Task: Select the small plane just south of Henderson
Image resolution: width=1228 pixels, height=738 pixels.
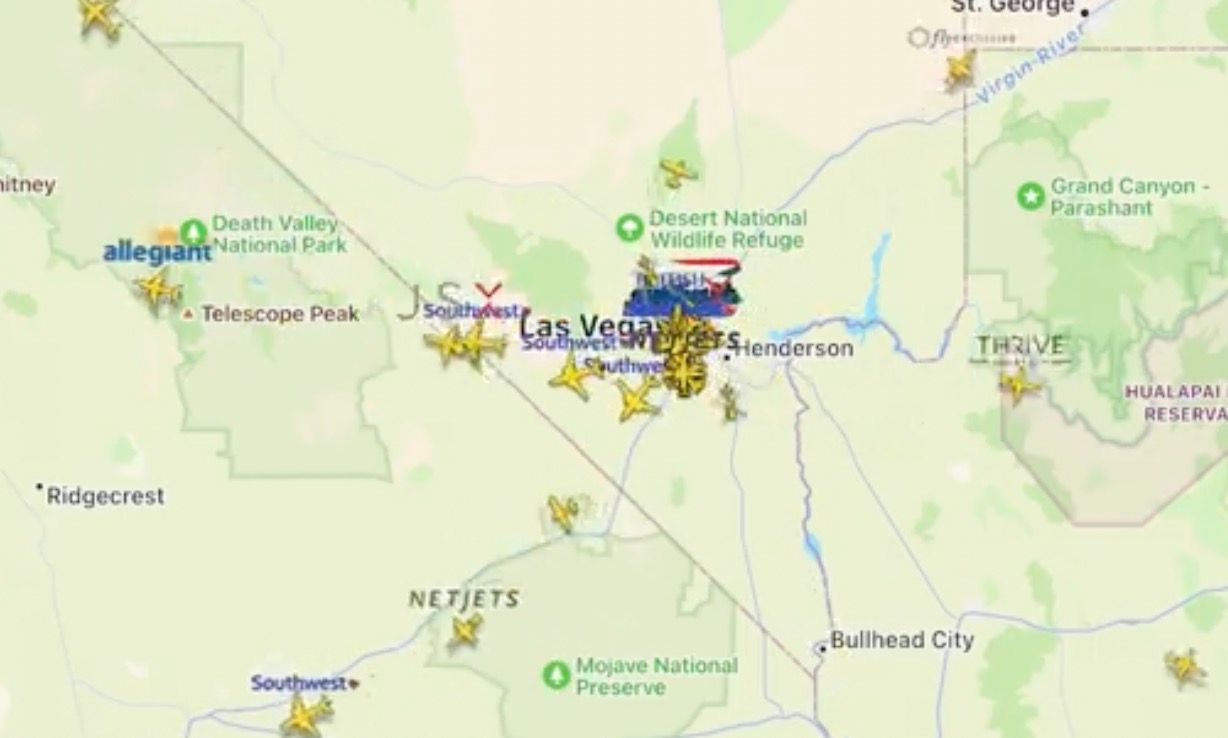Action: tap(731, 402)
